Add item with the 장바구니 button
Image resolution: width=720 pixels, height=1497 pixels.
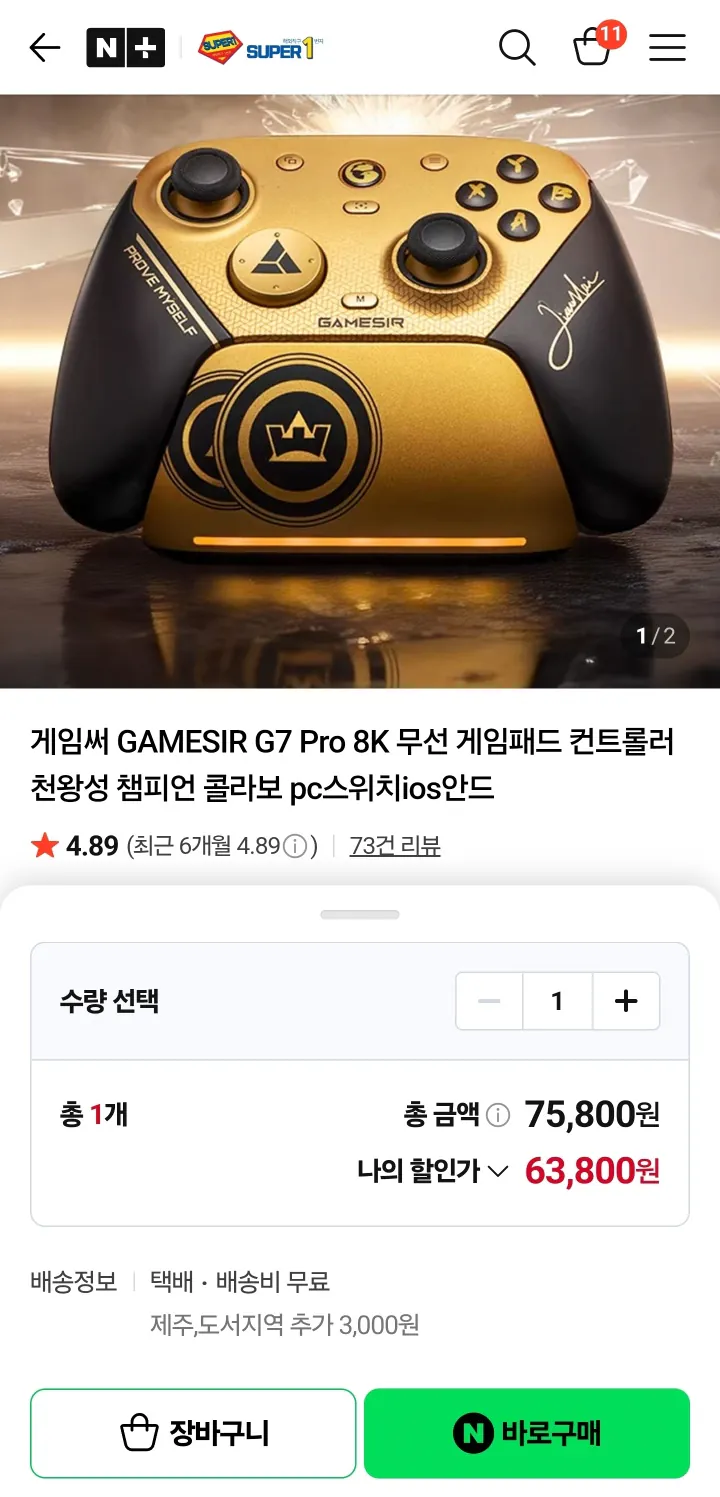coord(193,1433)
